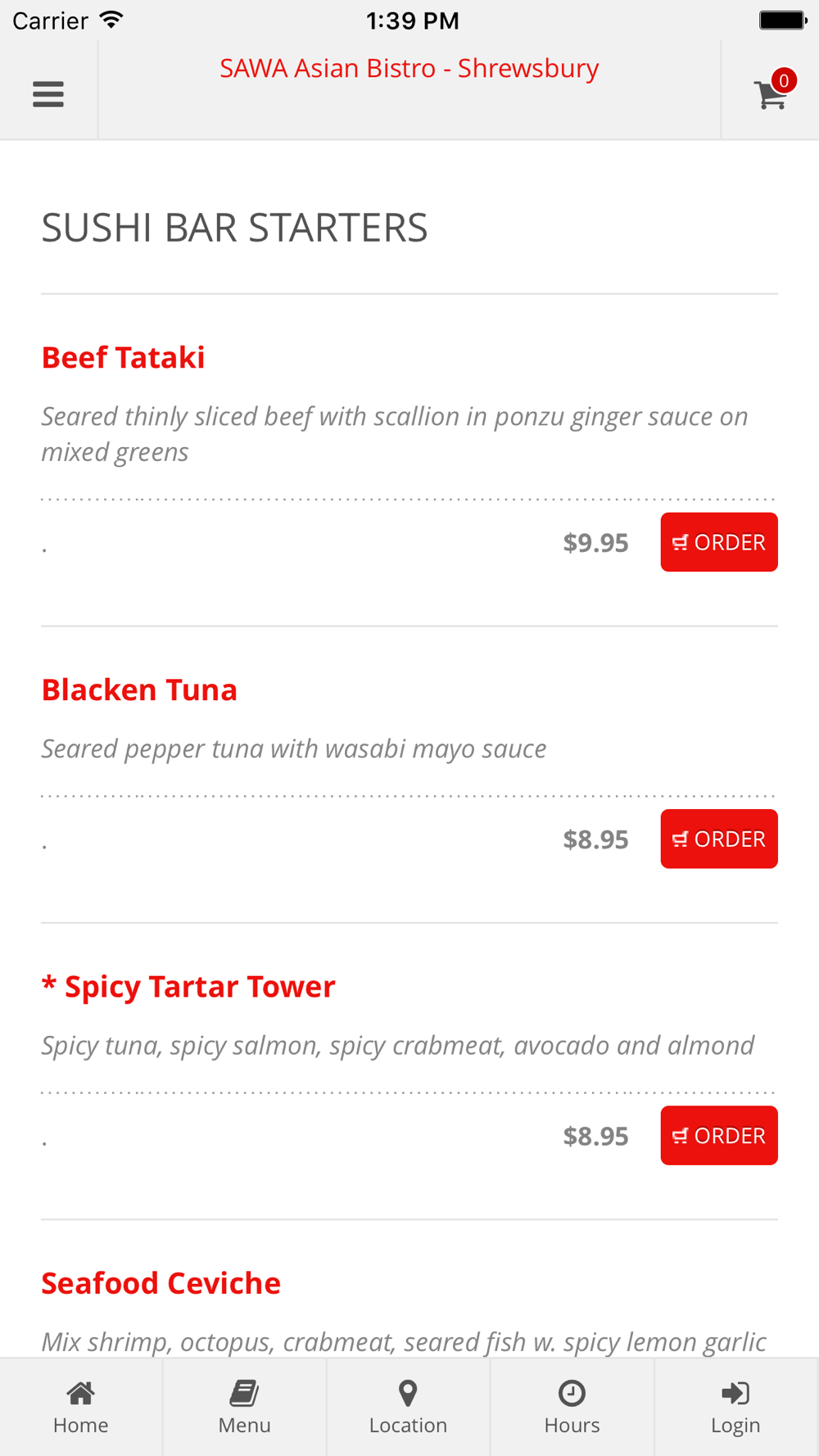Viewport: 819px width, 1456px height.
Task: Check the Hours tab
Action: (x=572, y=1407)
